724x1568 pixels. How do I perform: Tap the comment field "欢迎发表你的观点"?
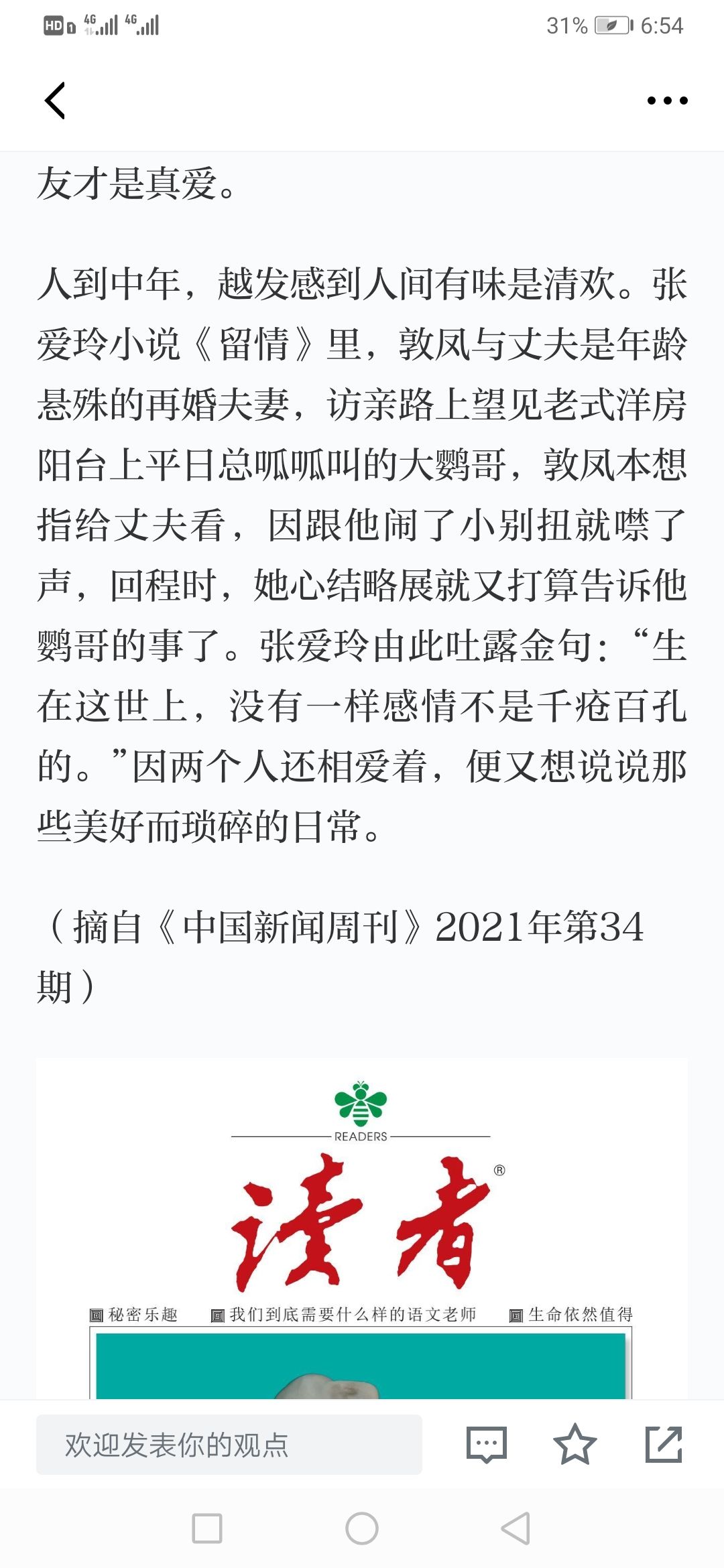pos(229,1445)
